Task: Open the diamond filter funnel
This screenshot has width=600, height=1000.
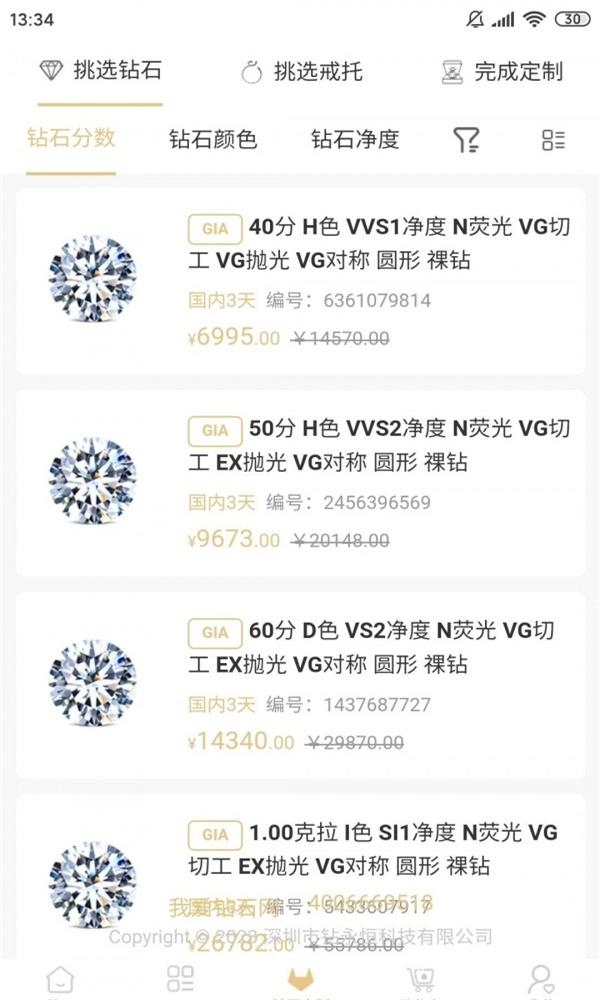Action: 466,140
